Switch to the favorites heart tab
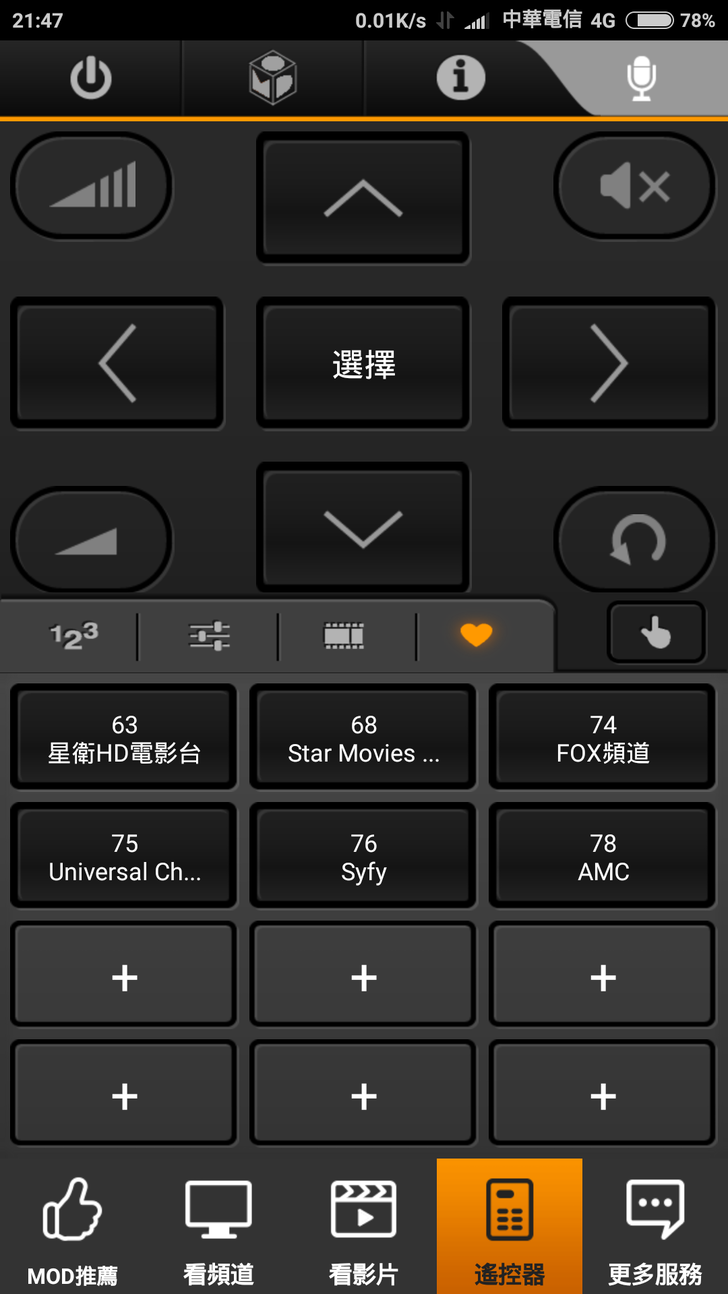Viewport: 728px width, 1294px height. click(476, 636)
